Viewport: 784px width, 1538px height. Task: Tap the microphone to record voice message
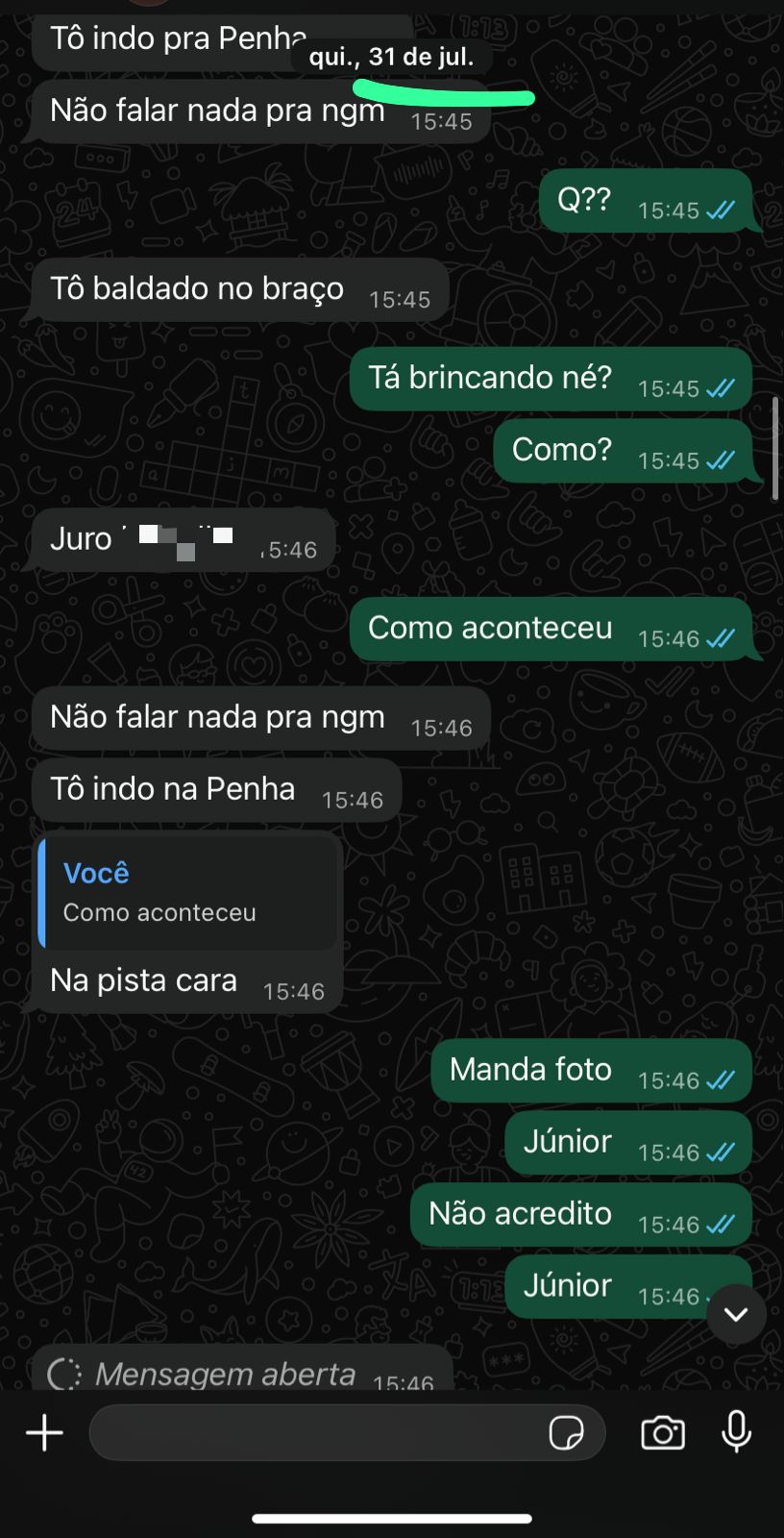coord(736,1432)
